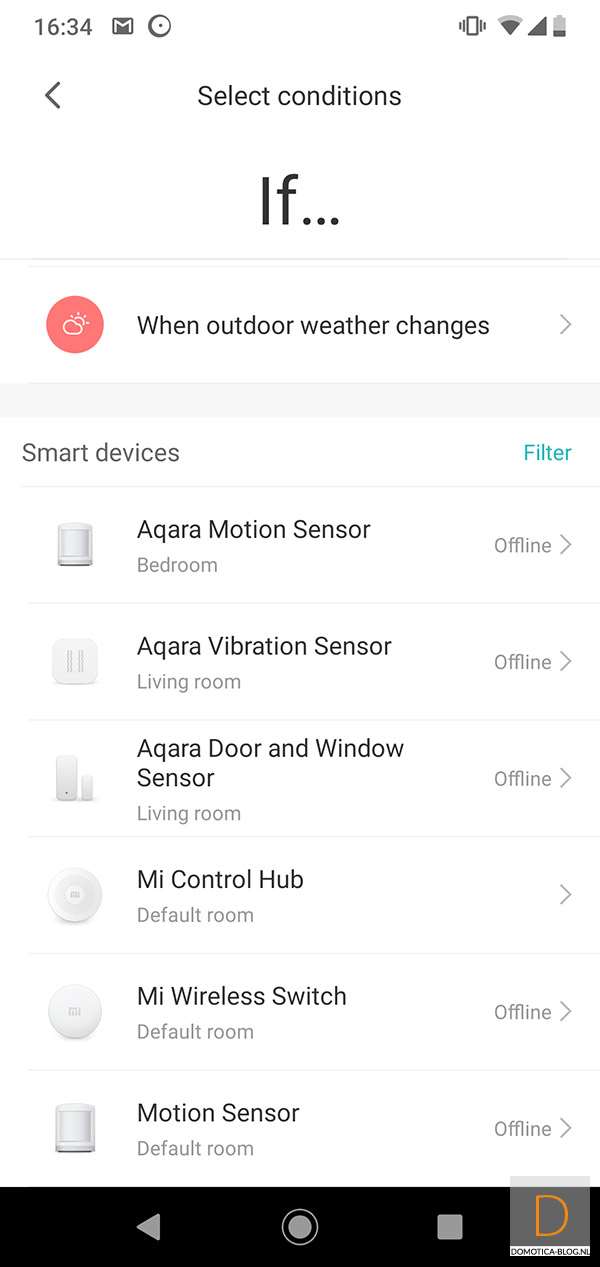600x1267 pixels.
Task: Select the Mi Control Hub
Action: tap(300, 895)
